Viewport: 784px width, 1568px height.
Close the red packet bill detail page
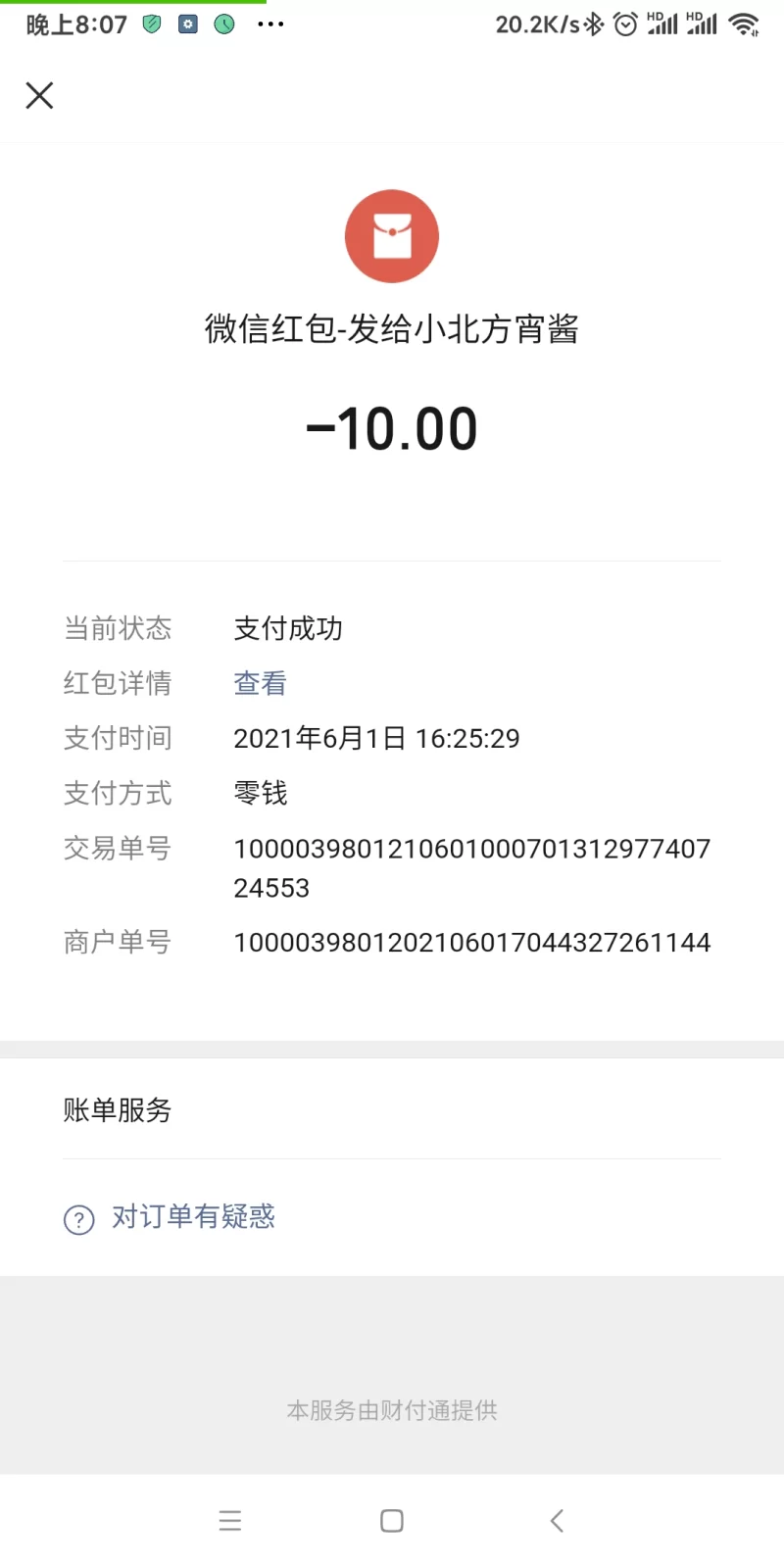[39, 95]
